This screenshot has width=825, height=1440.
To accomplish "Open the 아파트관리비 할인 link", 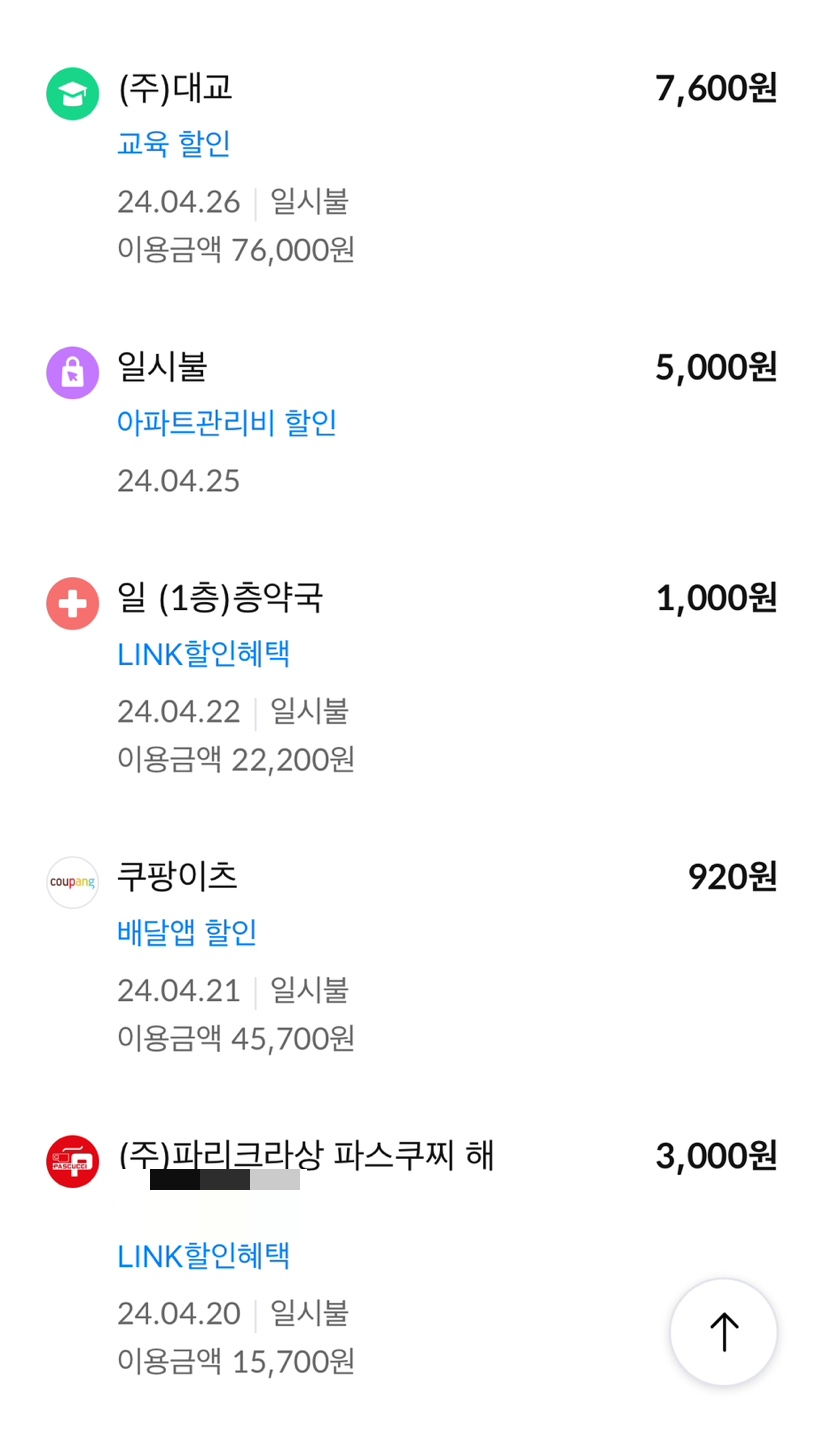I will pyautogui.click(x=228, y=423).
